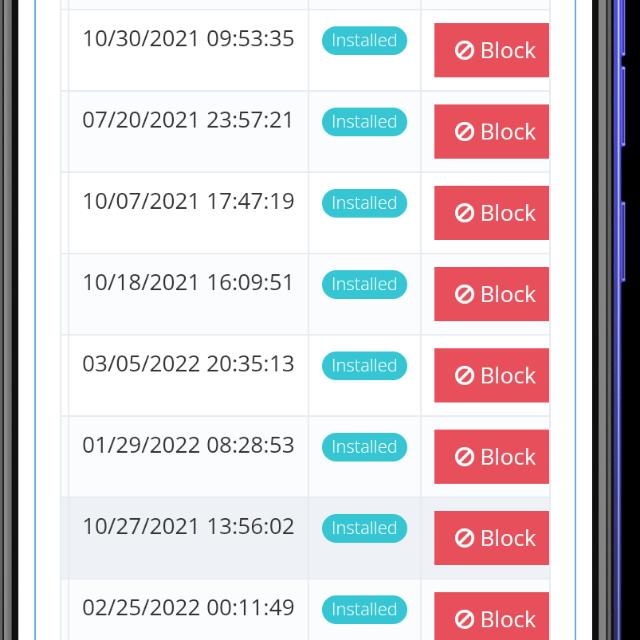Block the entry dated 07/20/2021 23:57:21

(492, 131)
